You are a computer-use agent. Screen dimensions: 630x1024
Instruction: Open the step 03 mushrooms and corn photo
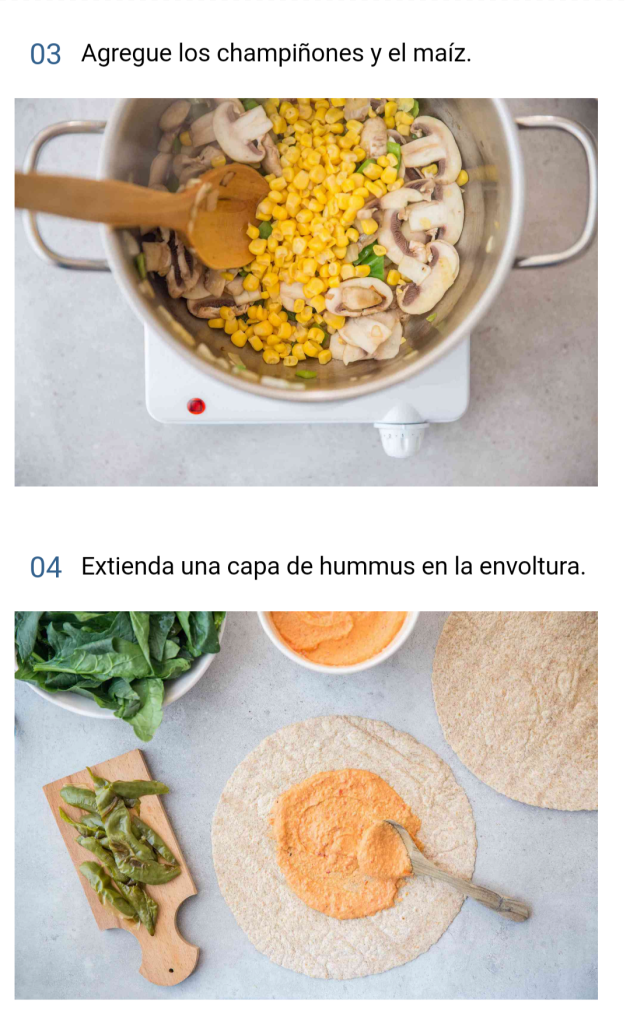[x=306, y=292]
